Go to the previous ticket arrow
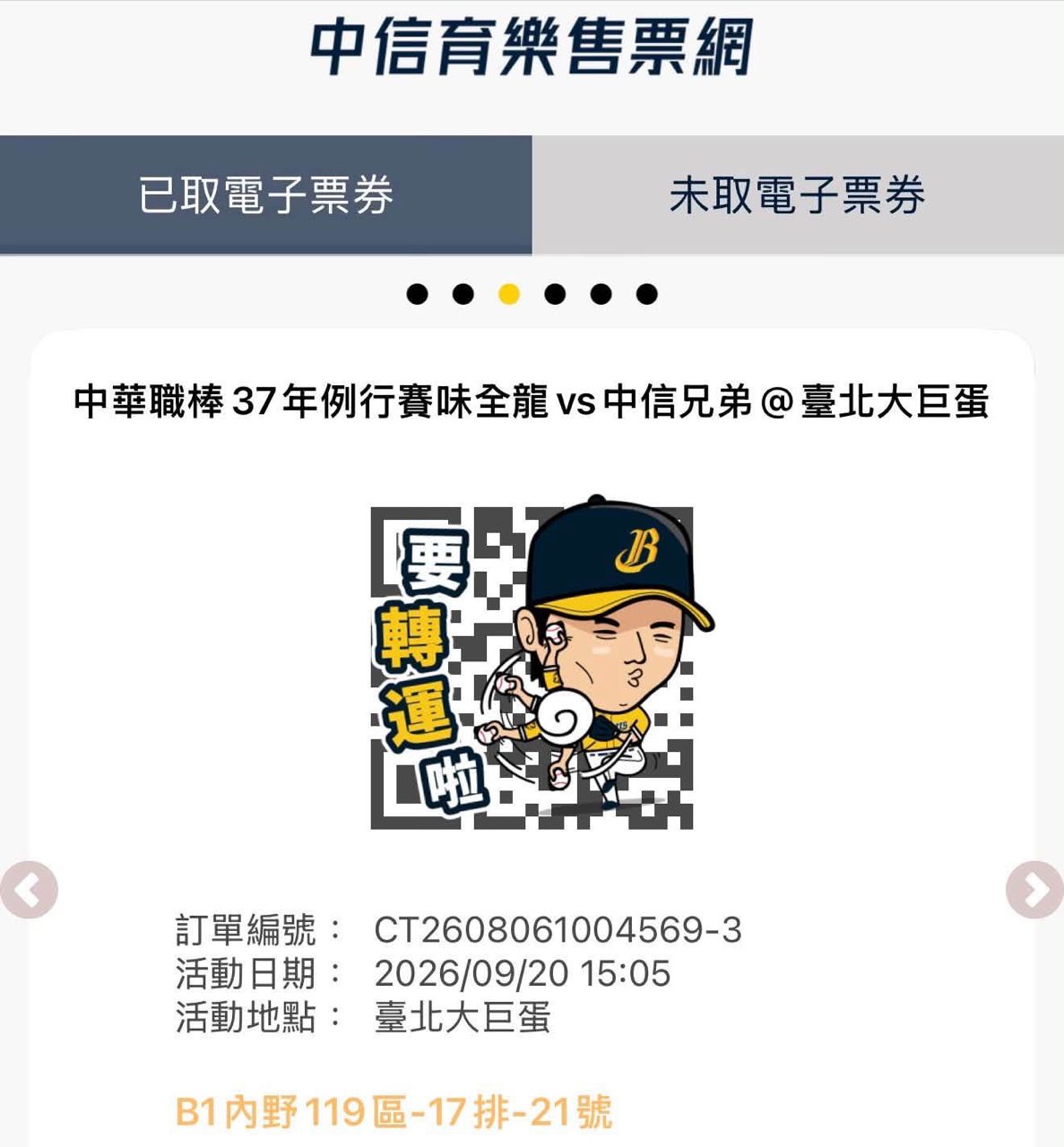This screenshot has width=1064, height=1147. pyautogui.click(x=29, y=890)
